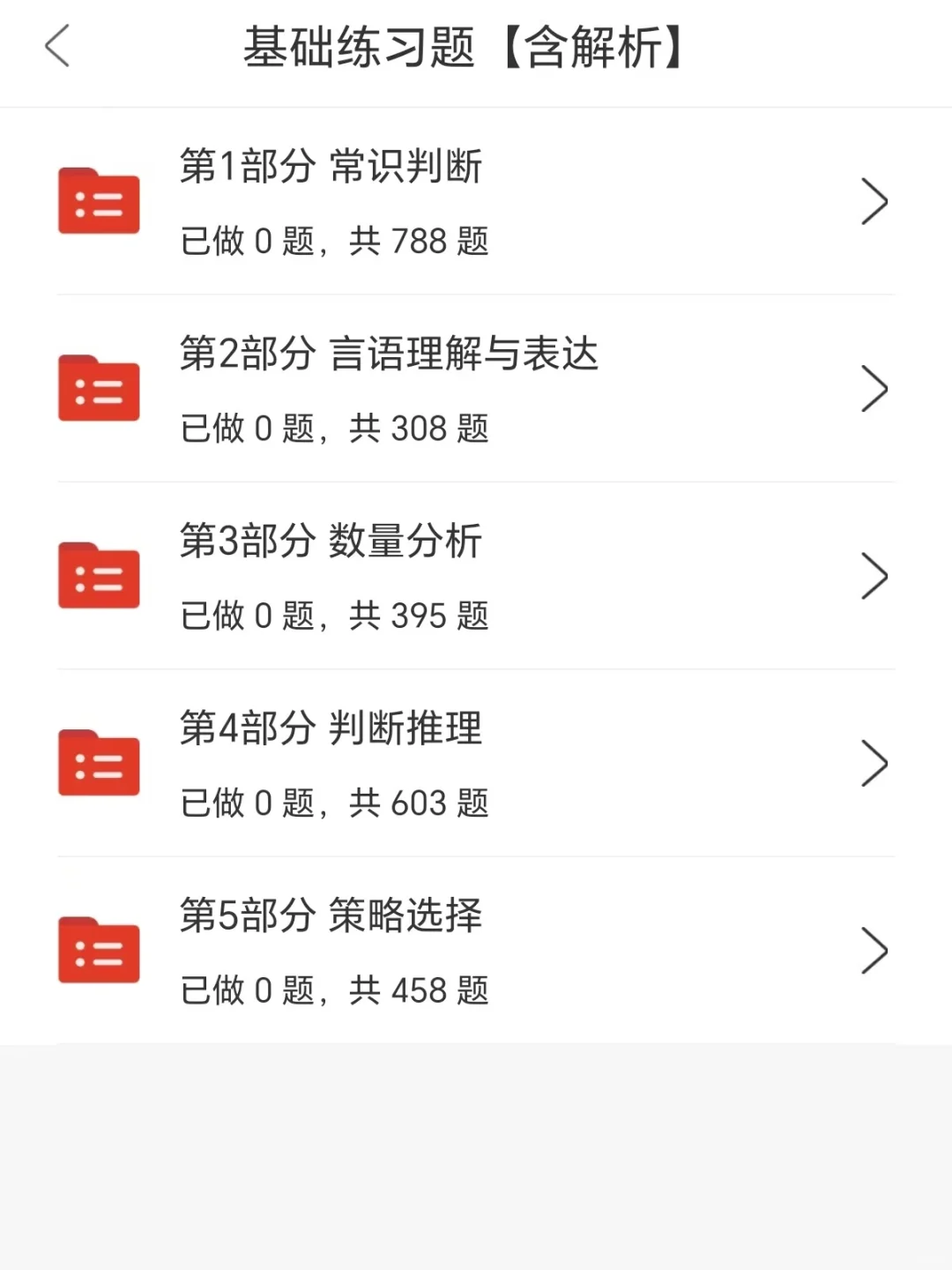This screenshot has width=952, height=1270.
Task: Select 第5部分 策略选择
Action: pyautogui.click(x=476, y=952)
